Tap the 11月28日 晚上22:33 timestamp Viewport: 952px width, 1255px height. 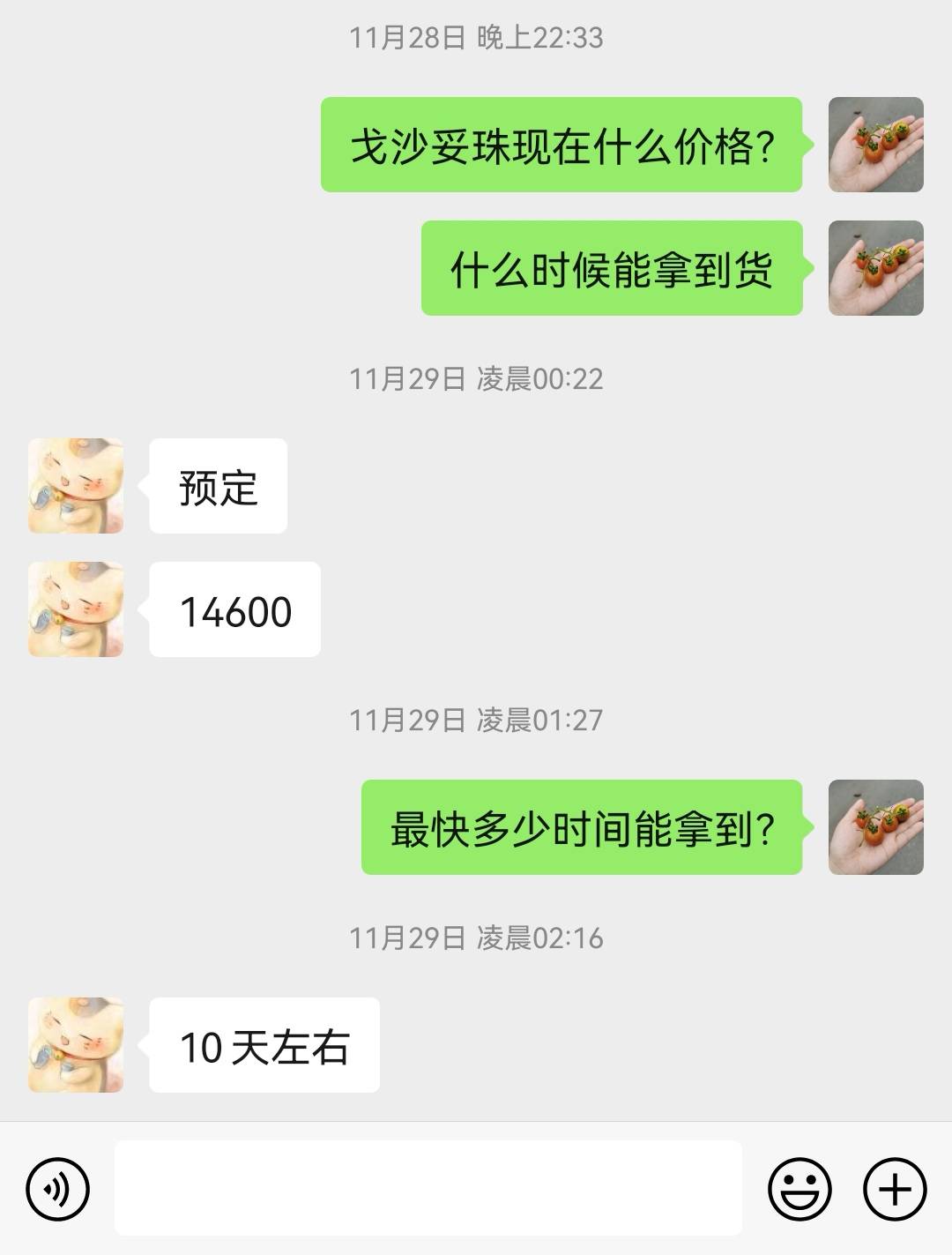pyautogui.click(x=476, y=37)
